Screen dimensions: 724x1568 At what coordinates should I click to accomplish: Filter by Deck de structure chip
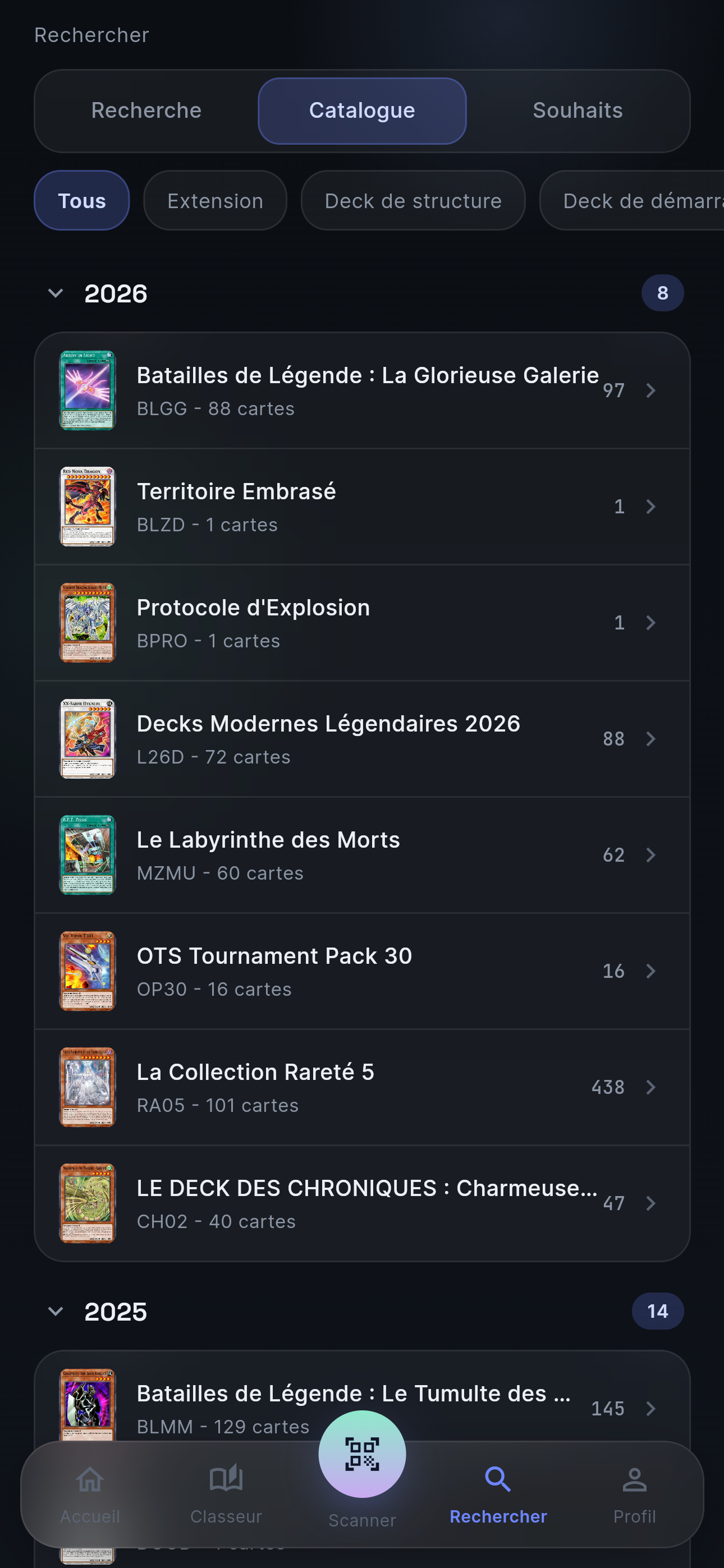[413, 201]
